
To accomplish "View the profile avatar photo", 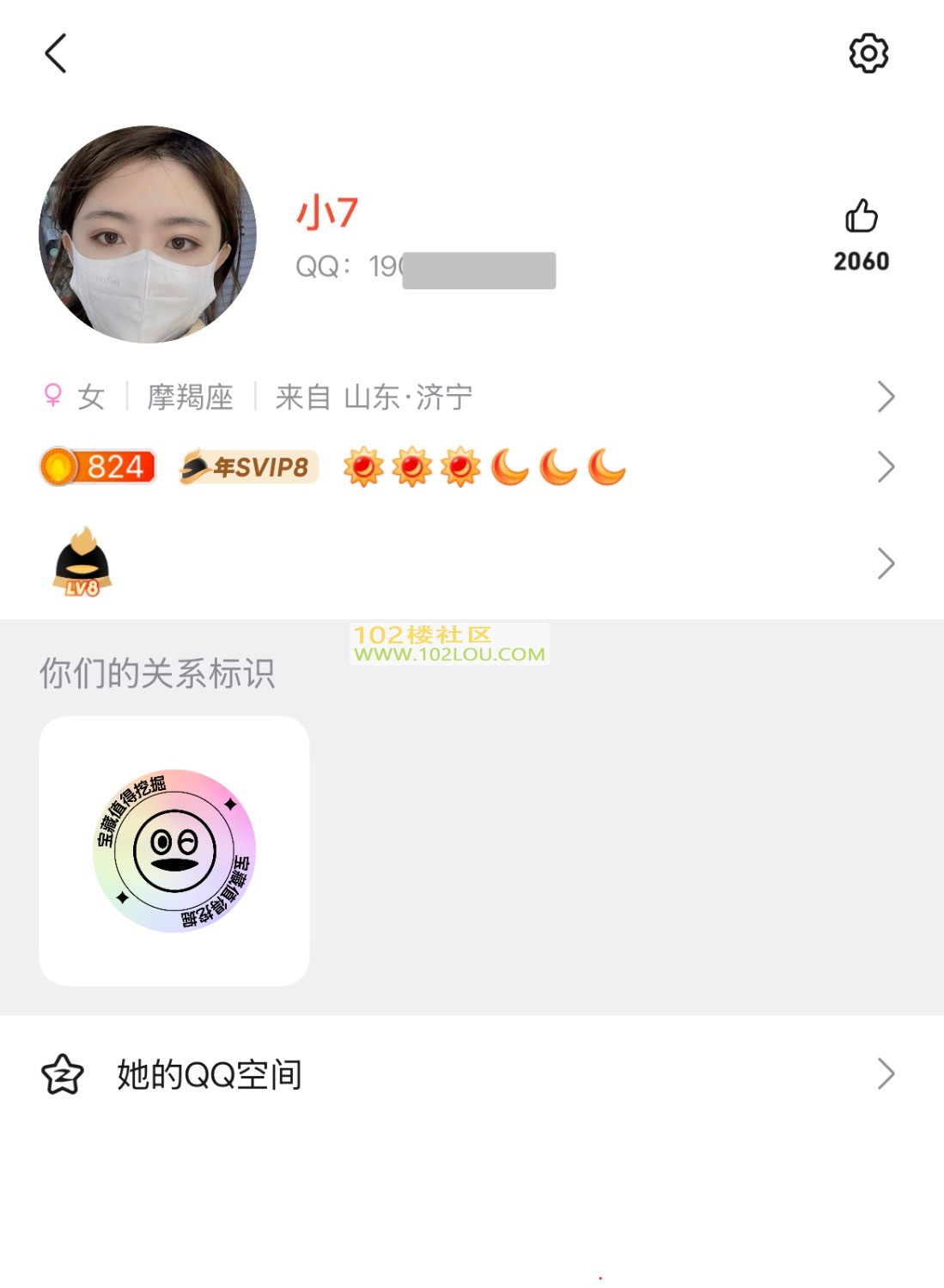I will click(x=148, y=234).
